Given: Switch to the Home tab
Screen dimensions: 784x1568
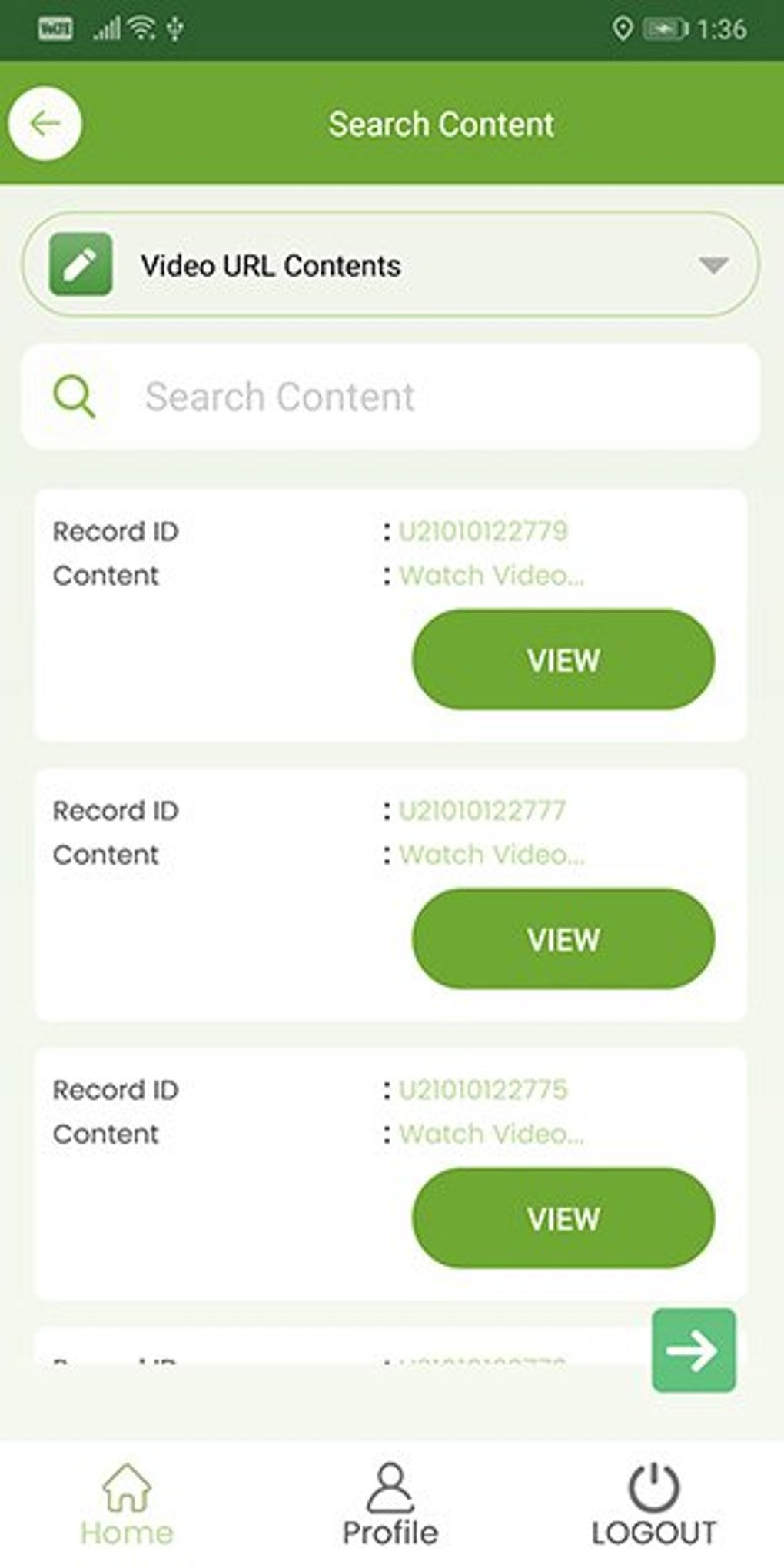Looking at the screenshot, I should pyautogui.click(x=127, y=1505).
